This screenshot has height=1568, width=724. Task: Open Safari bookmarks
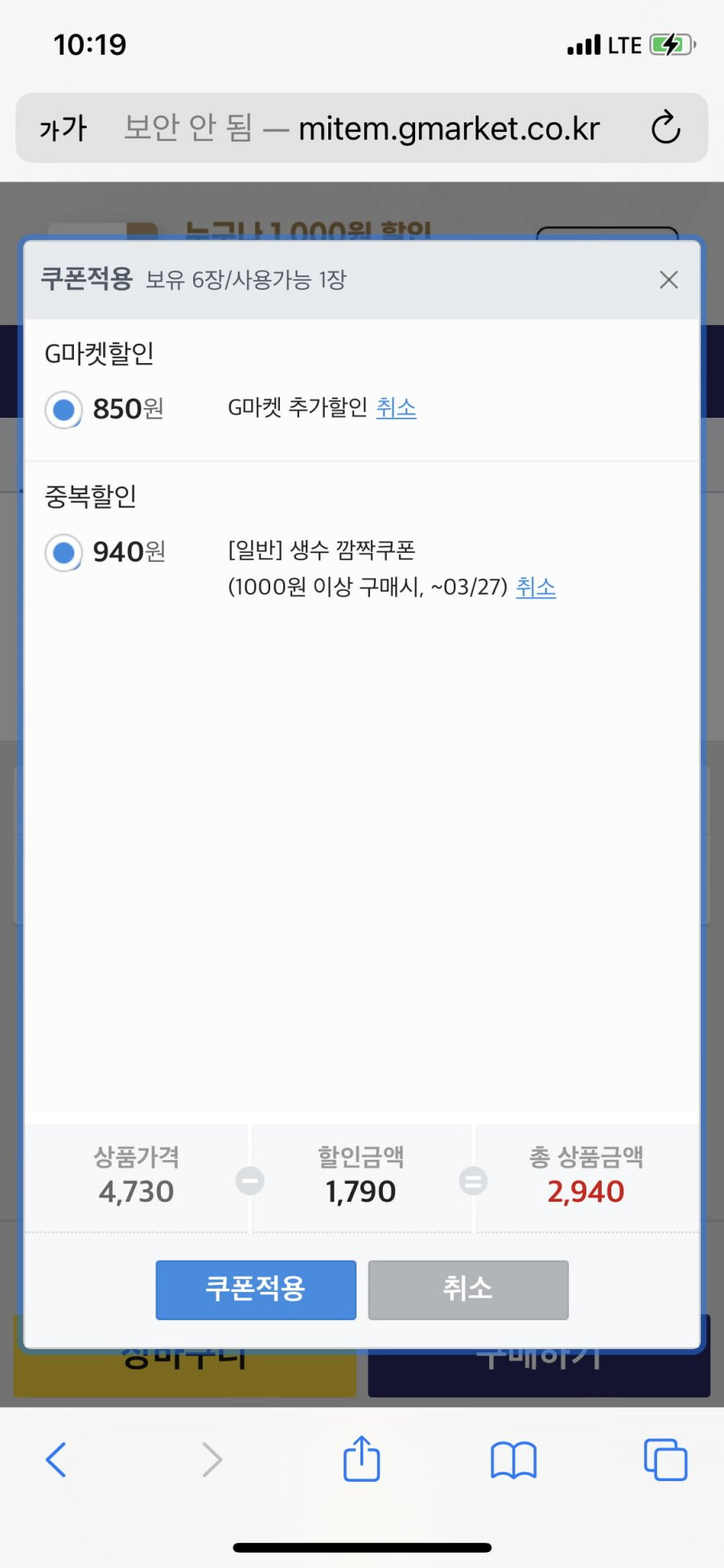[513, 1459]
